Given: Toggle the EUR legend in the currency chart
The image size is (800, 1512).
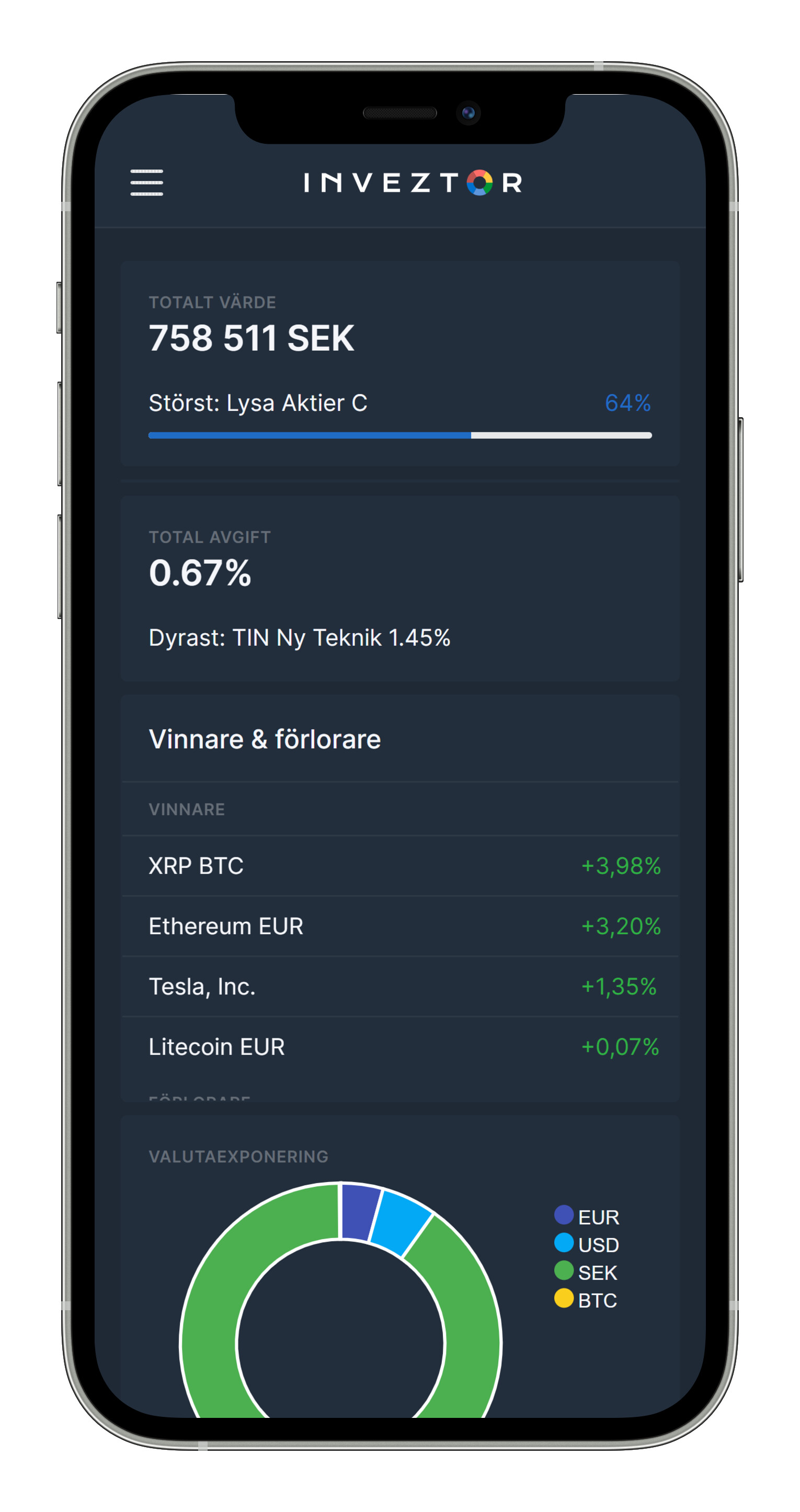Looking at the screenshot, I should [x=587, y=1217].
